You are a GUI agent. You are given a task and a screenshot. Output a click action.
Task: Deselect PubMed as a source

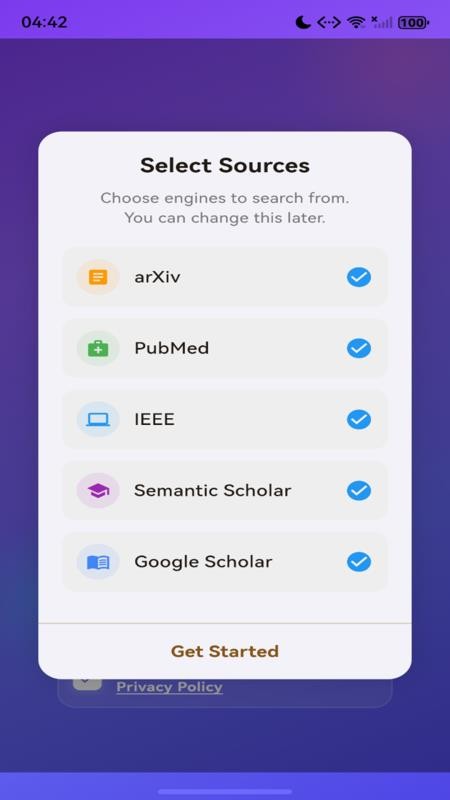(x=359, y=348)
